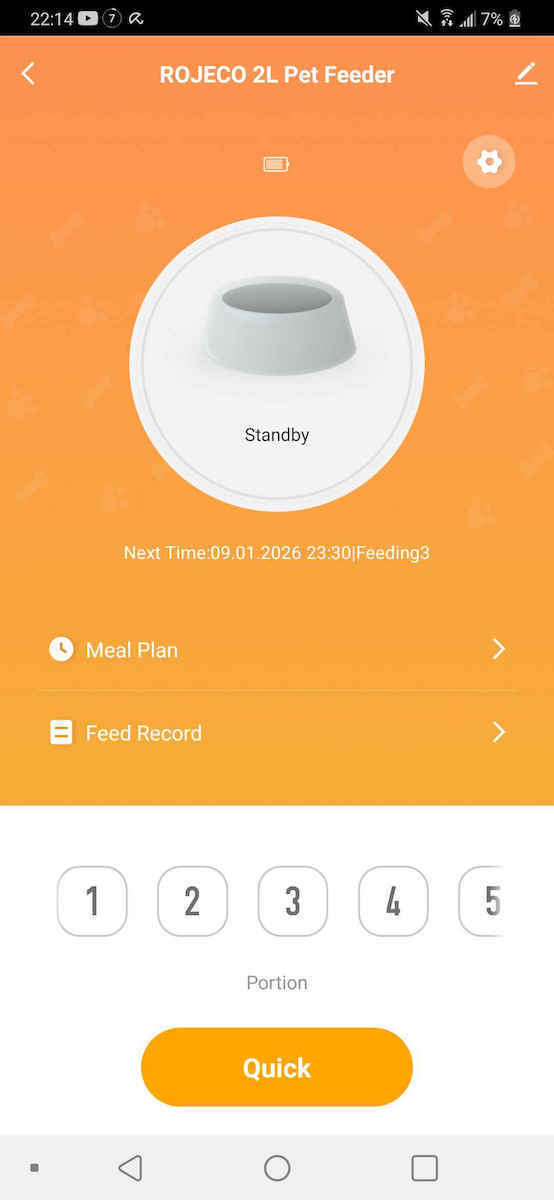This screenshot has height=1200, width=554.
Task: Go to the system home screen
Action: (x=277, y=1168)
